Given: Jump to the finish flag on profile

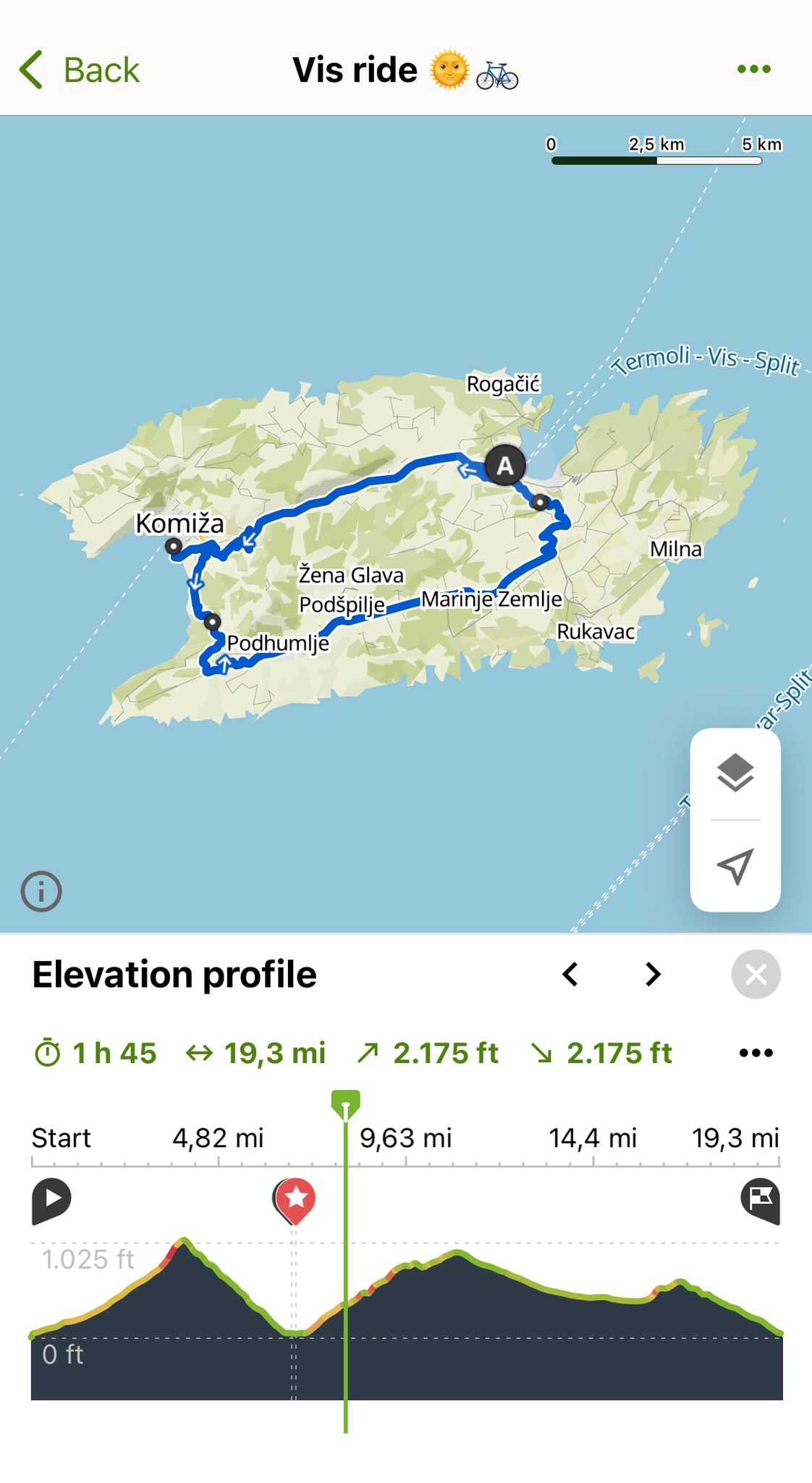Looking at the screenshot, I should pyautogui.click(x=760, y=1200).
